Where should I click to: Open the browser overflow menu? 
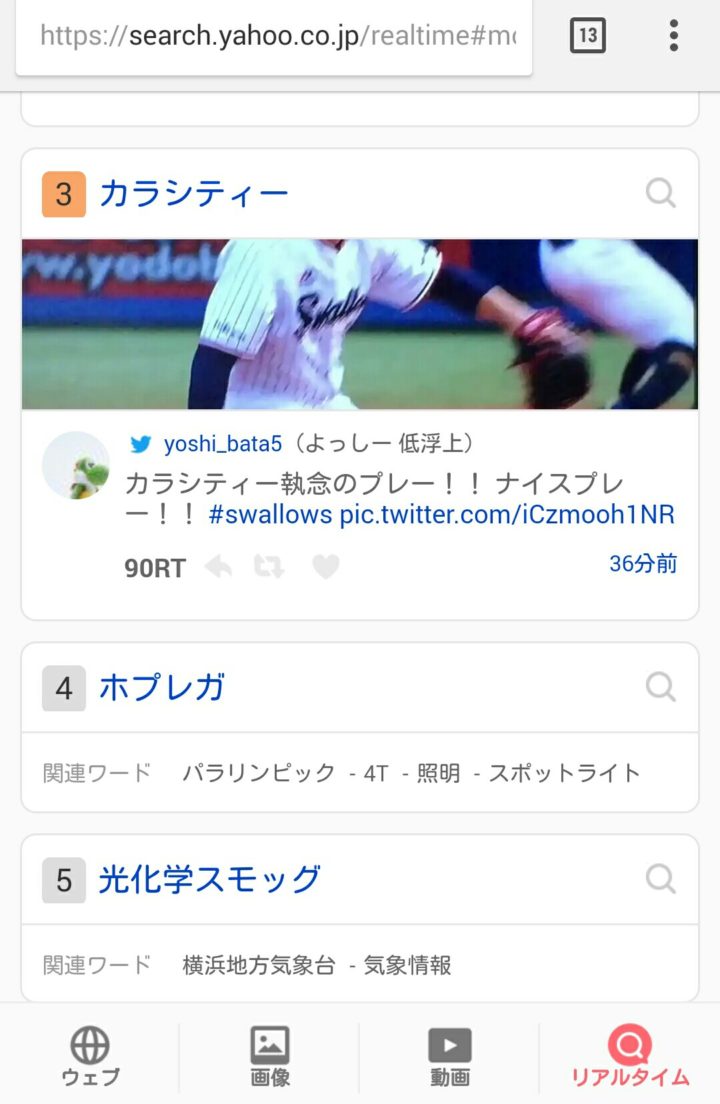[x=674, y=37]
